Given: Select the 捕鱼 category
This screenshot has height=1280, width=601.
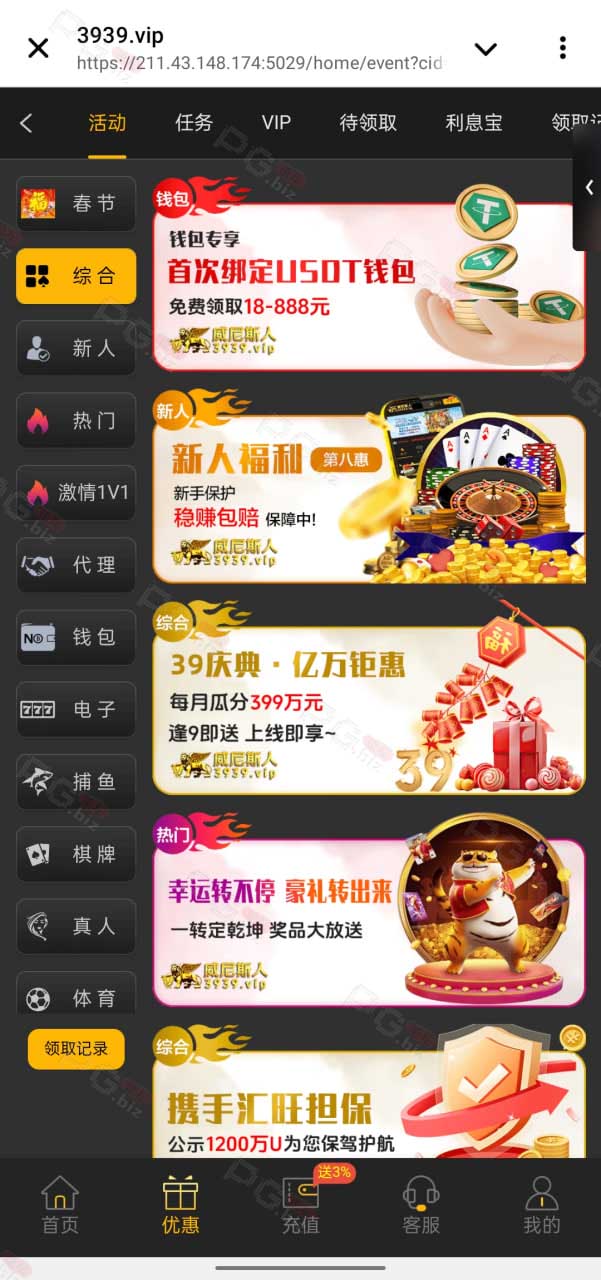Looking at the screenshot, I should 76,781.
